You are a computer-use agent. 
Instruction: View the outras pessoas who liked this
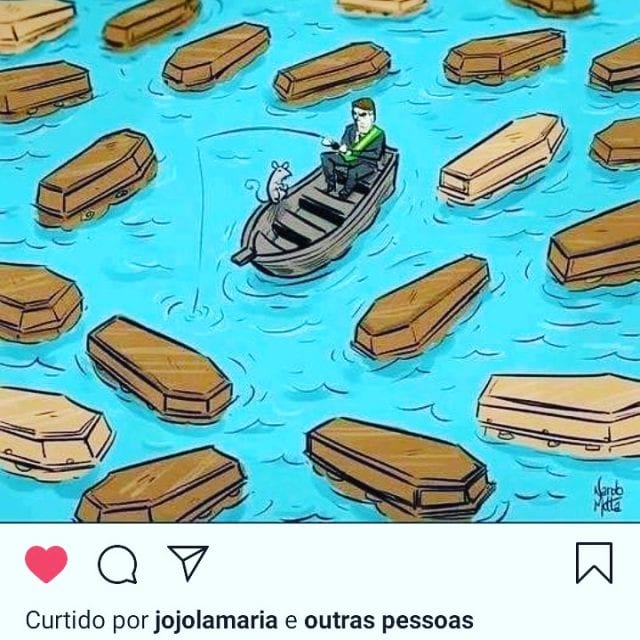point(389,619)
